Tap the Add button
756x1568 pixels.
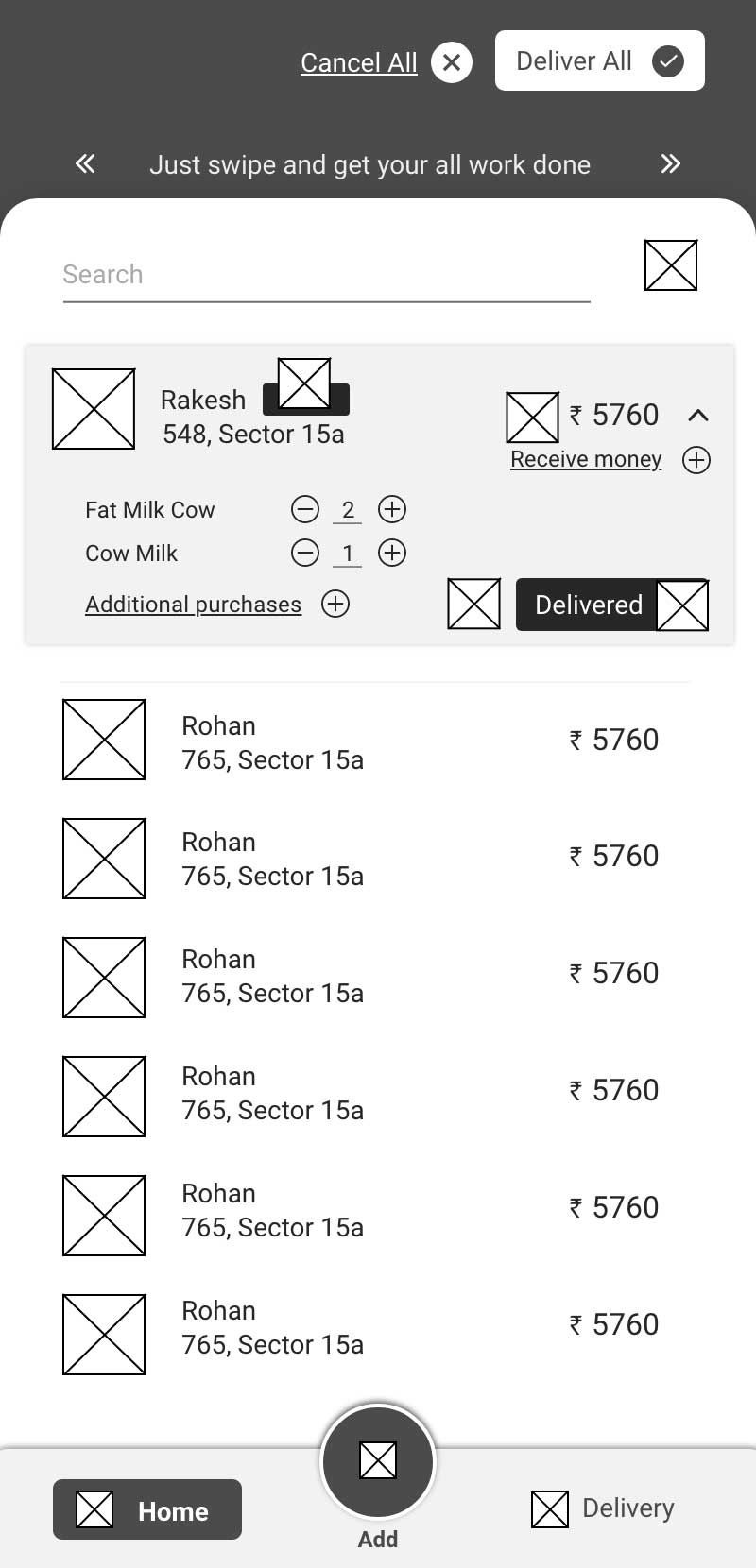click(x=378, y=1461)
